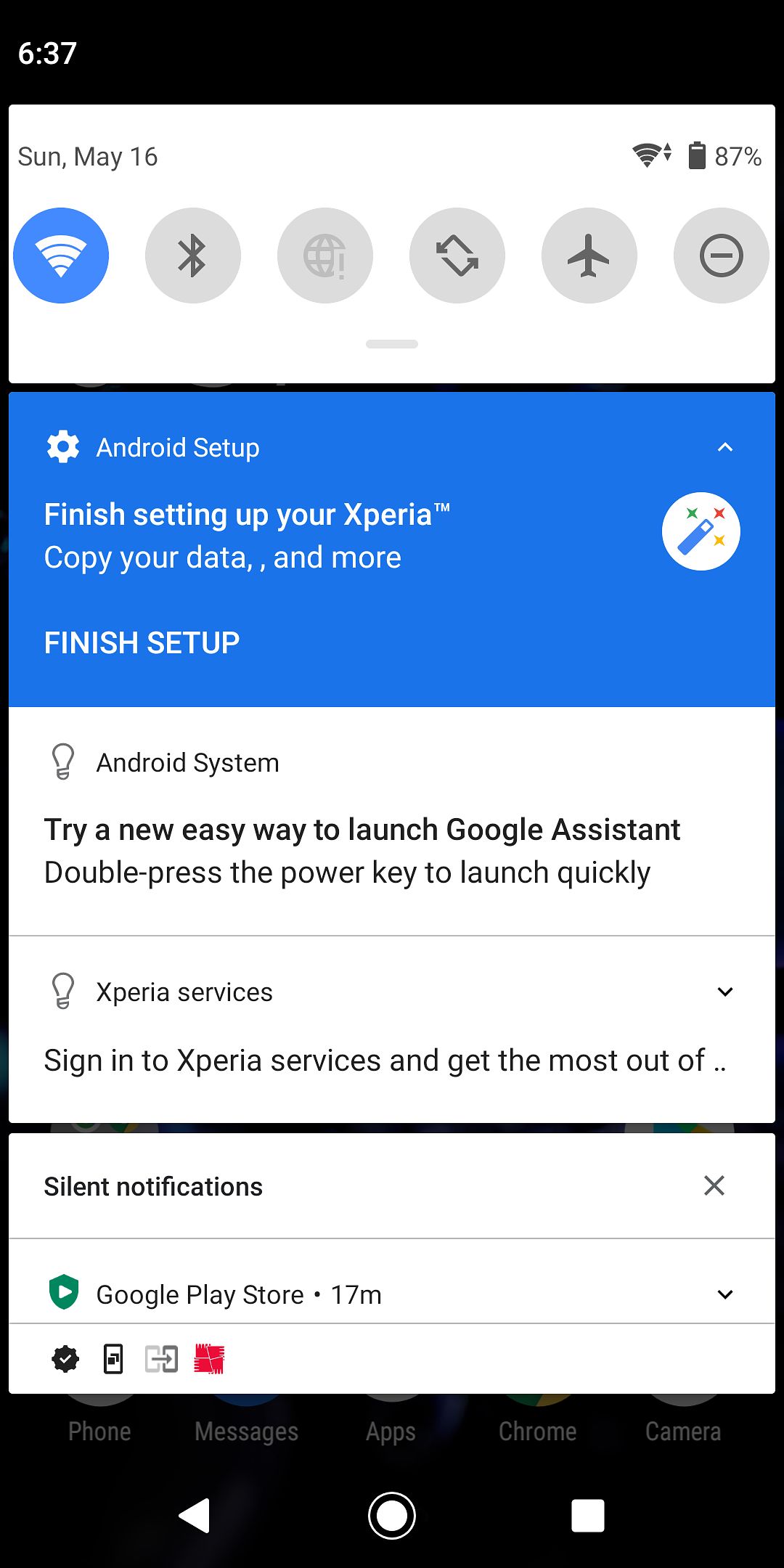Expand the quick settings panel handle
Screen dimensions: 784x1568
pyautogui.click(x=392, y=344)
